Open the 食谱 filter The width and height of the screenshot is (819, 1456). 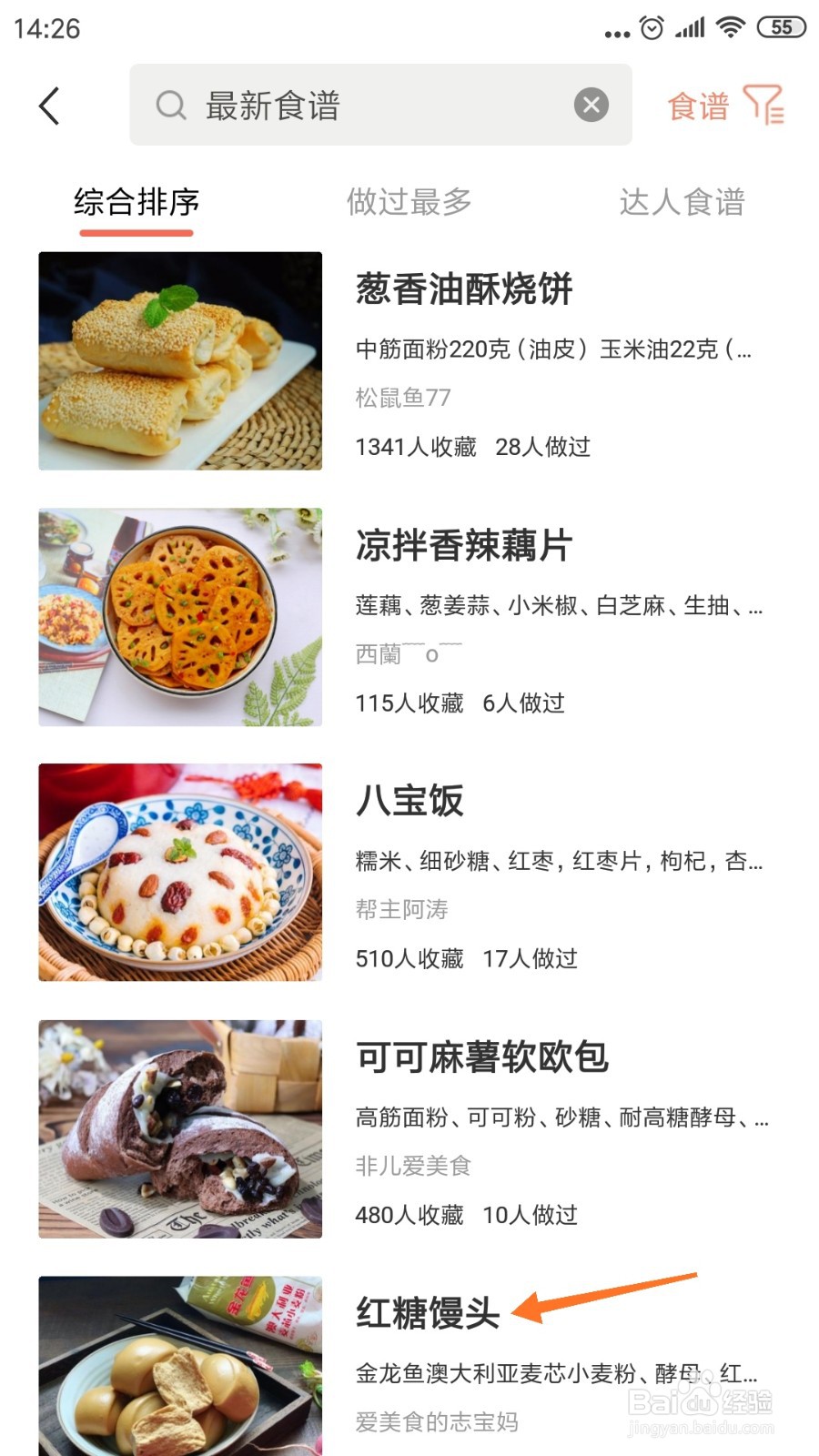tap(725, 105)
